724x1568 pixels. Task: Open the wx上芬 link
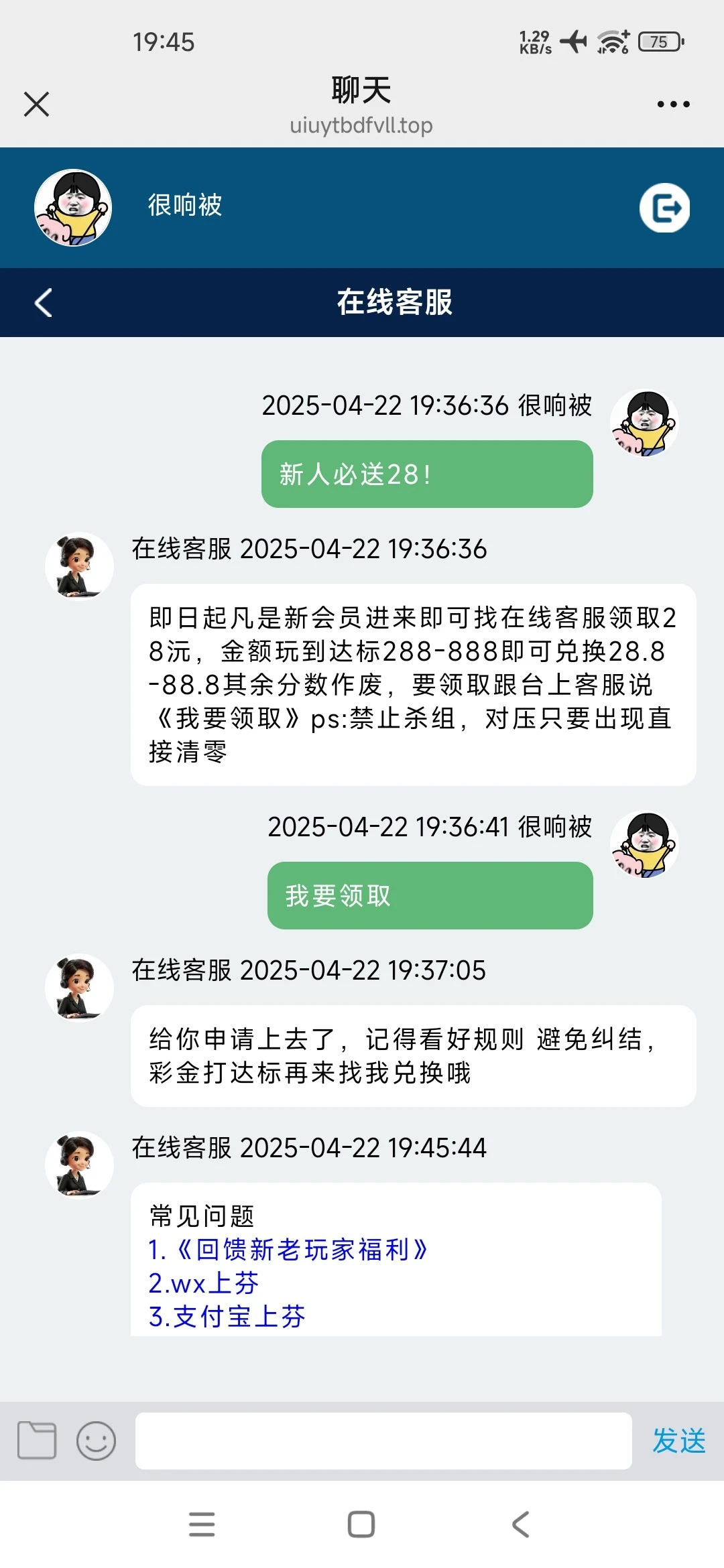tap(203, 1282)
